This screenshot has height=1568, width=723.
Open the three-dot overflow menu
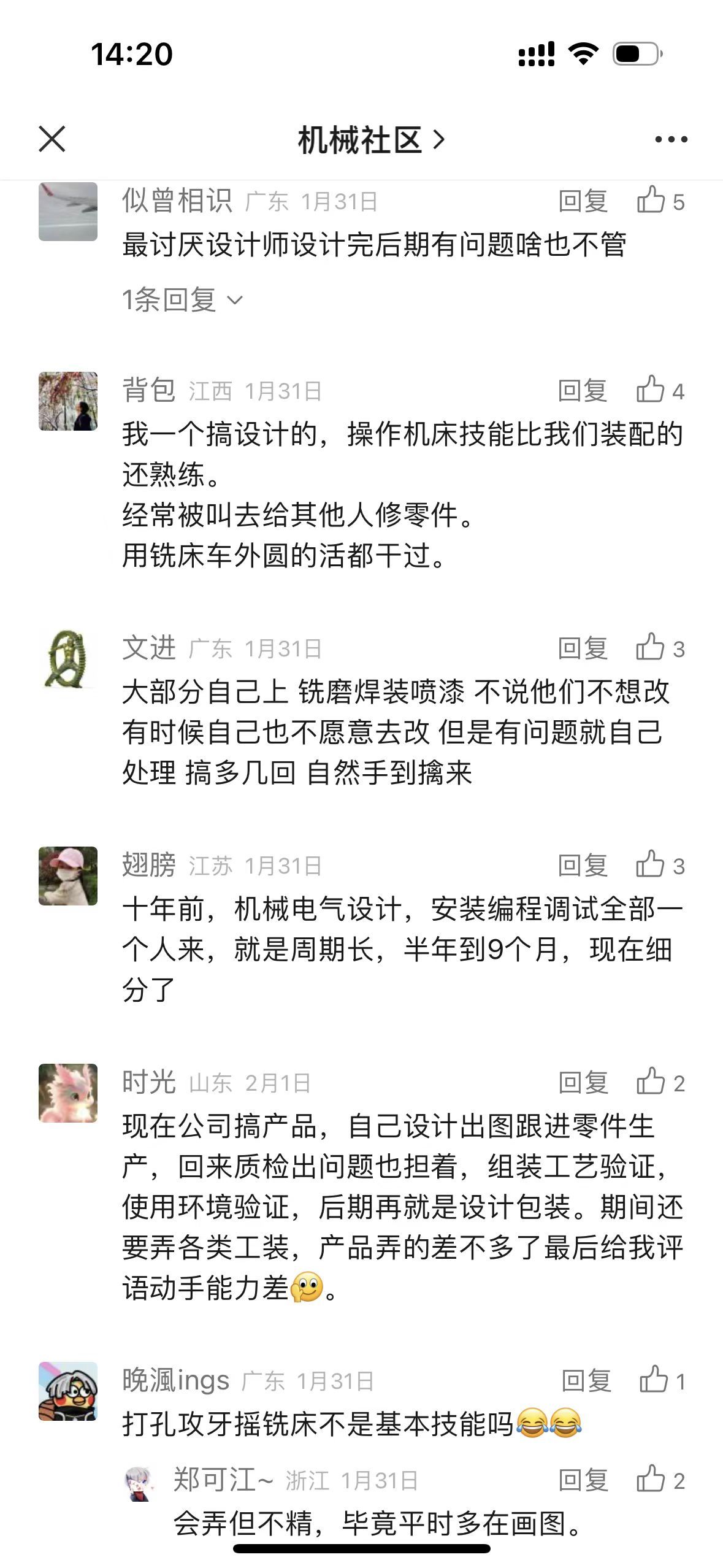[x=671, y=140]
